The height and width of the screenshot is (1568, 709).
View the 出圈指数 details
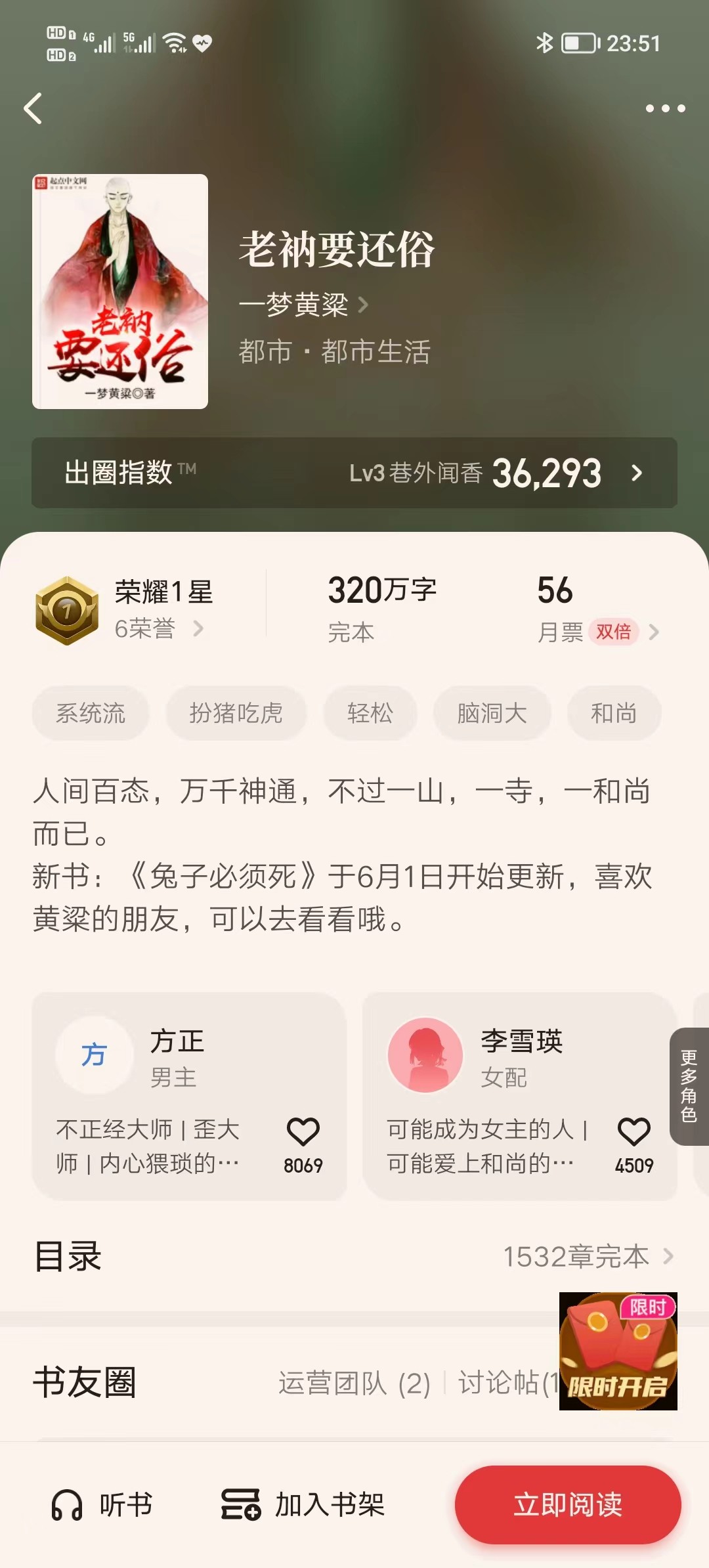pos(354,473)
